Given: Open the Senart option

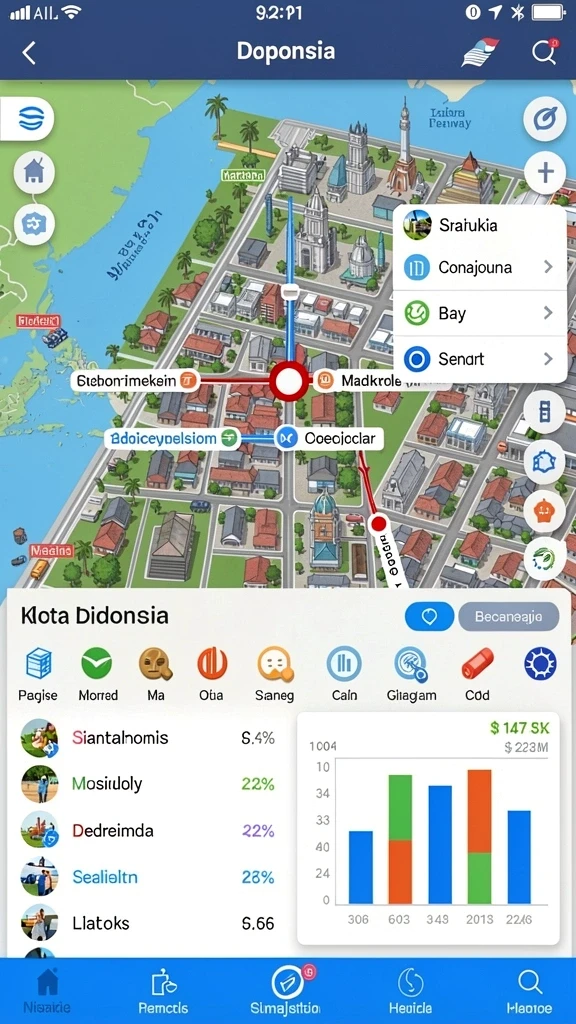Looking at the screenshot, I should [480, 359].
